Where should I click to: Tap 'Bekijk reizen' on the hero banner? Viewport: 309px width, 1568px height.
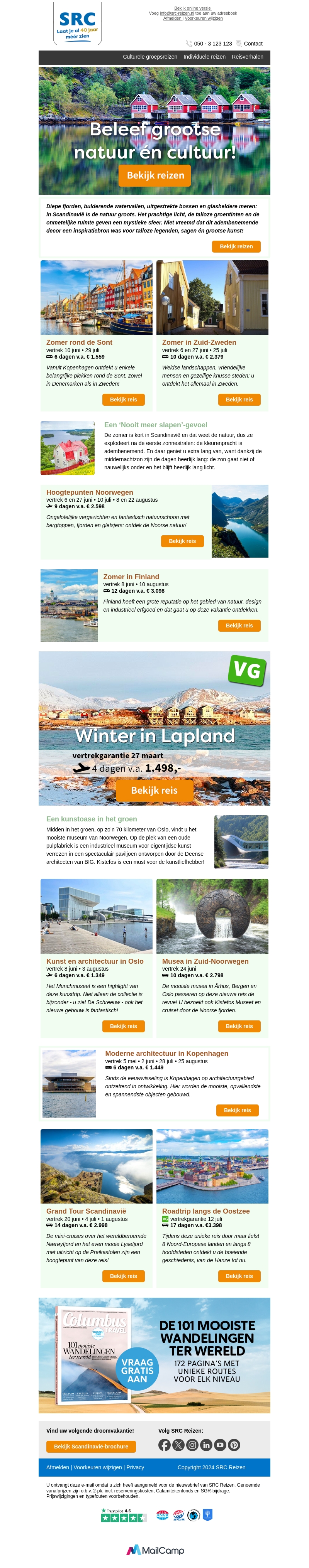coord(155,175)
